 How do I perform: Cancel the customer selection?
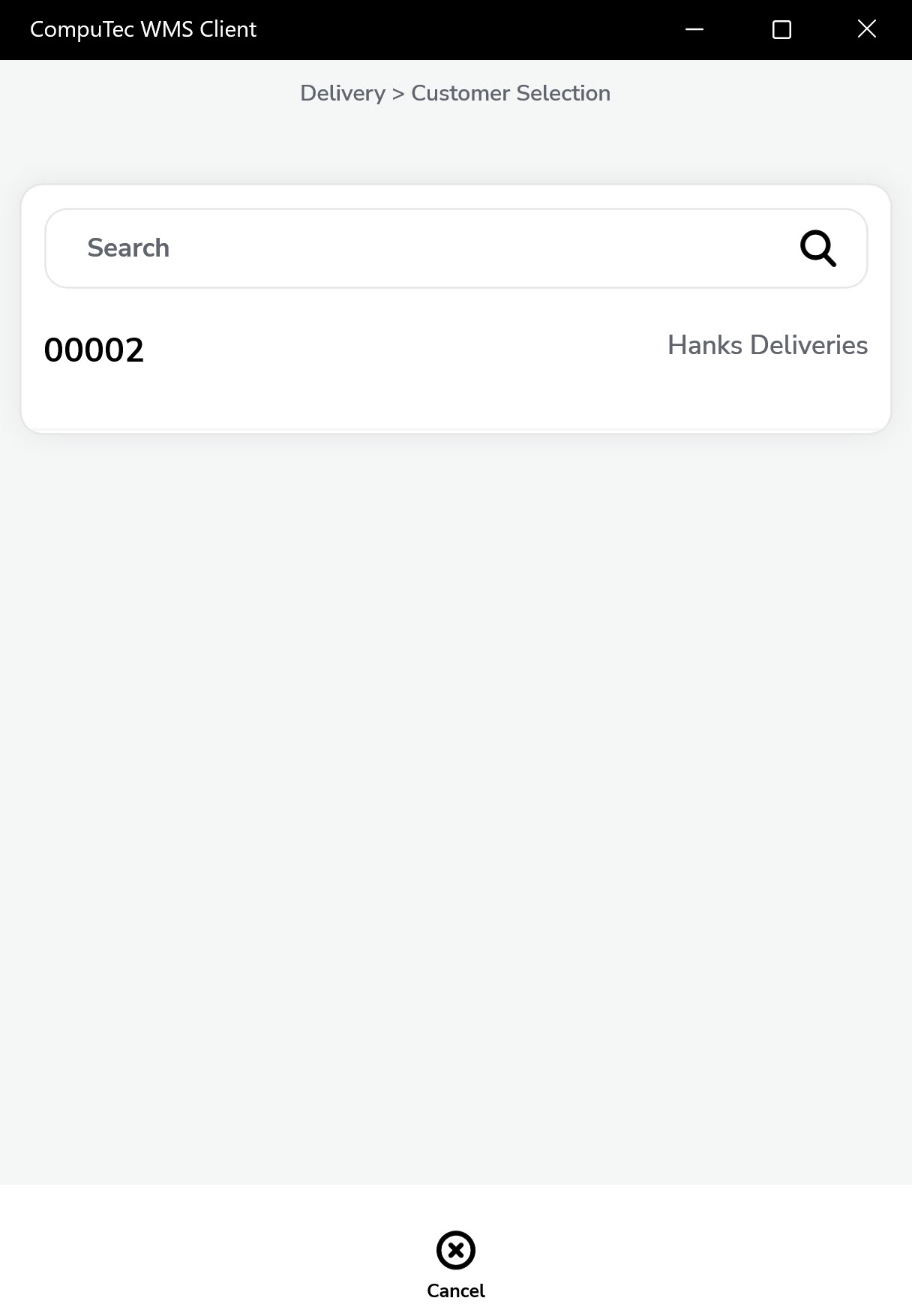pyautogui.click(x=455, y=1265)
